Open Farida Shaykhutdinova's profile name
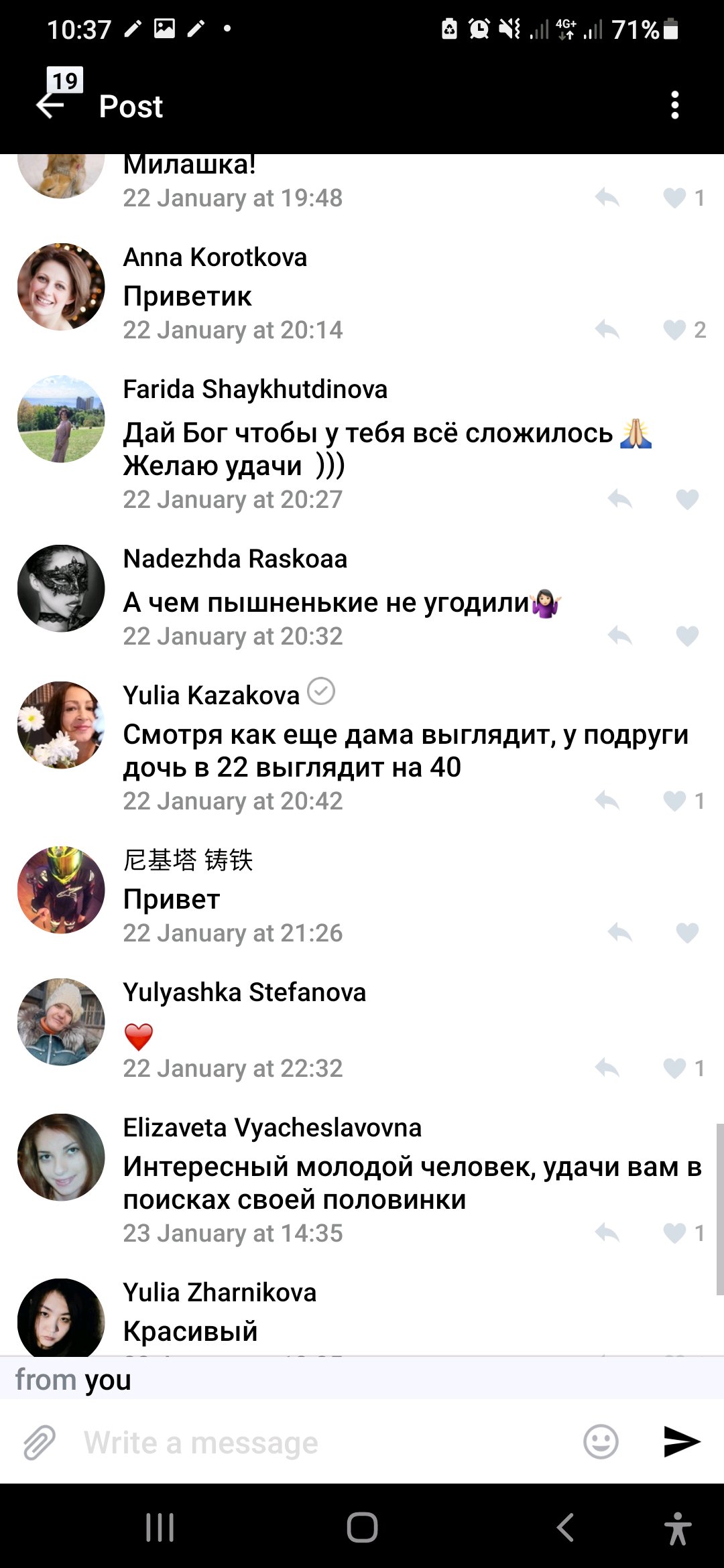Image resolution: width=724 pixels, height=1568 pixels. tap(255, 389)
